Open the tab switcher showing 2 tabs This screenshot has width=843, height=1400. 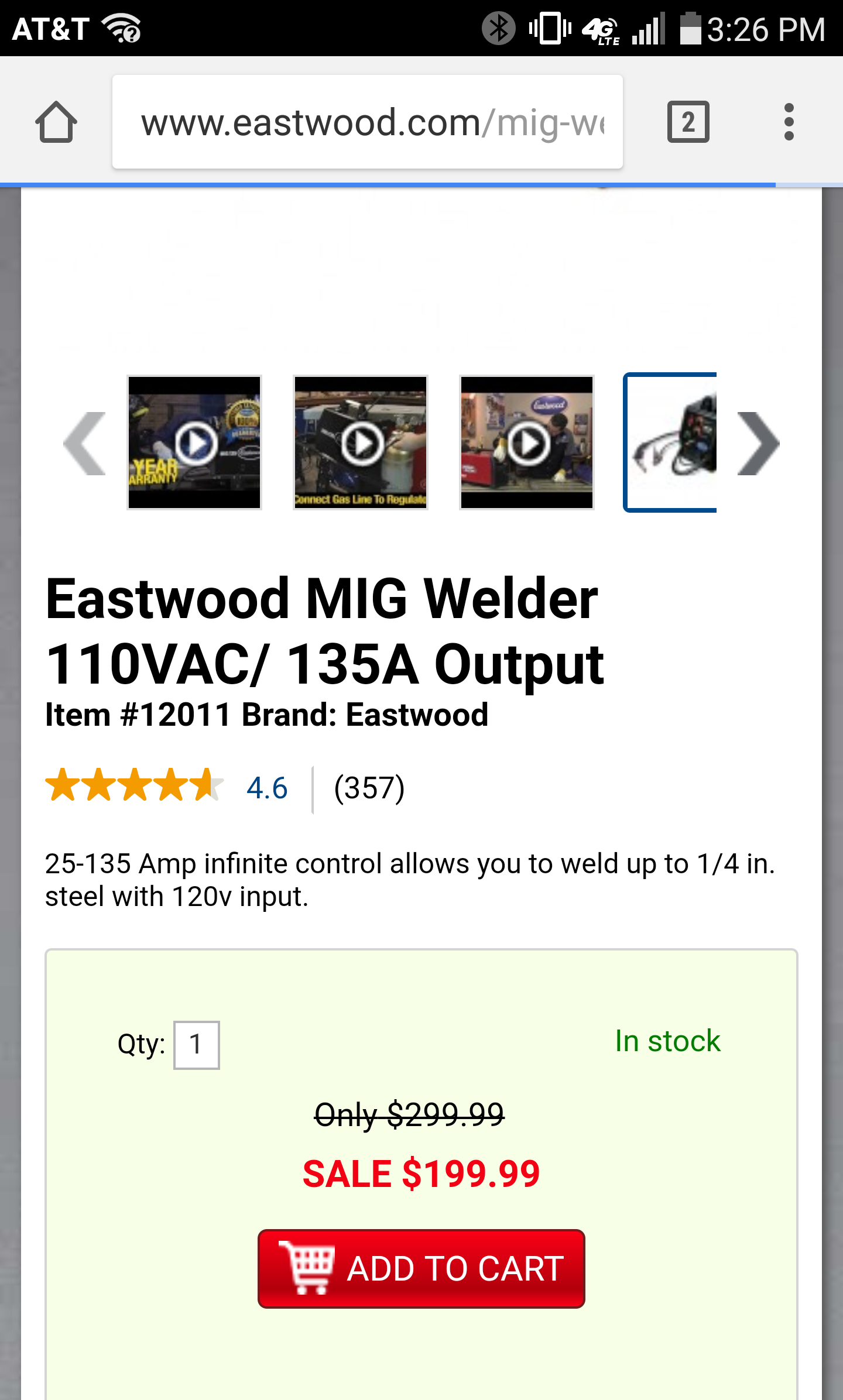(x=688, y=122)
